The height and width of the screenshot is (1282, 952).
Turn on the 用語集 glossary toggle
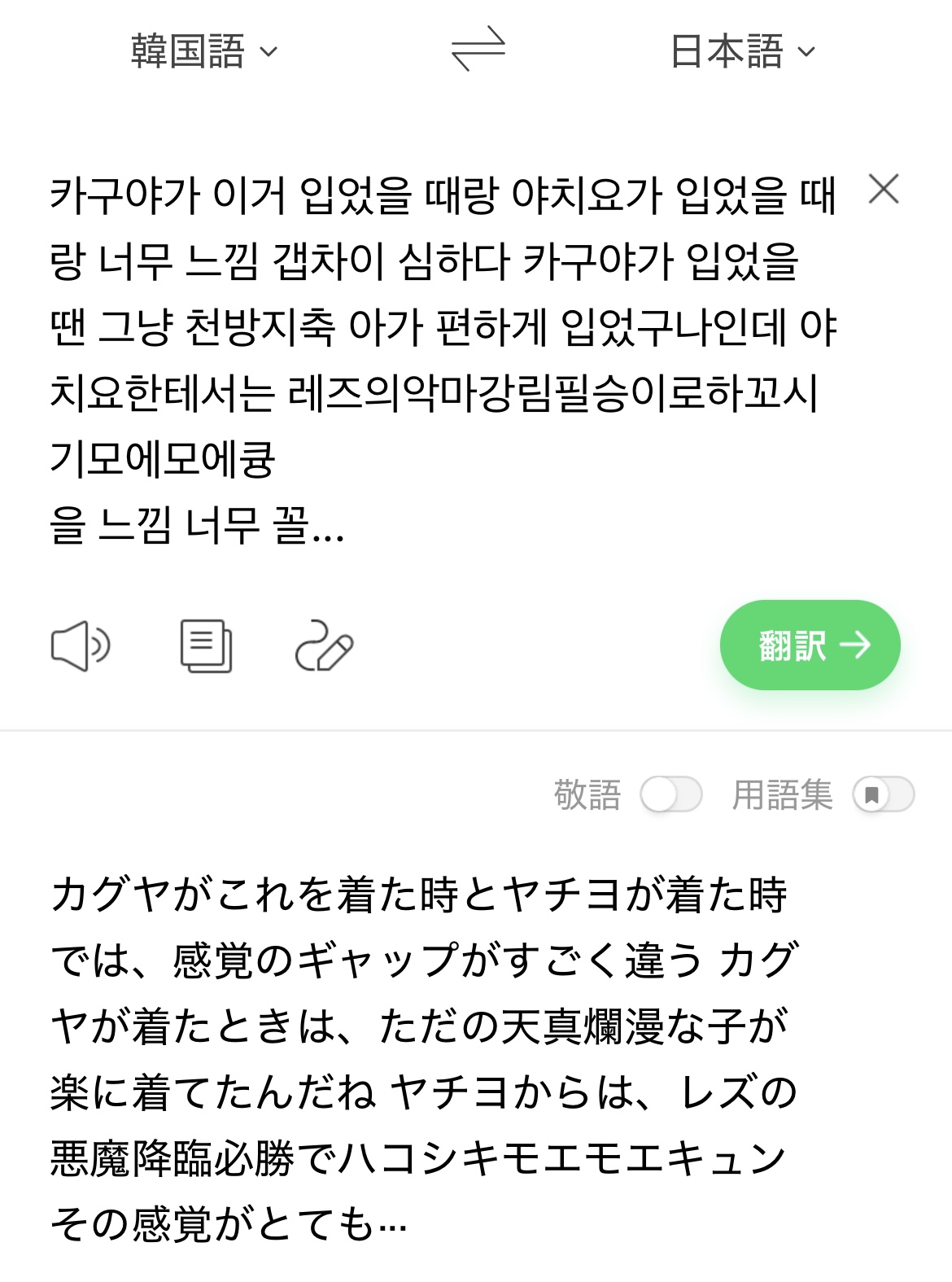pyautogui.click(x=883, y=794)
